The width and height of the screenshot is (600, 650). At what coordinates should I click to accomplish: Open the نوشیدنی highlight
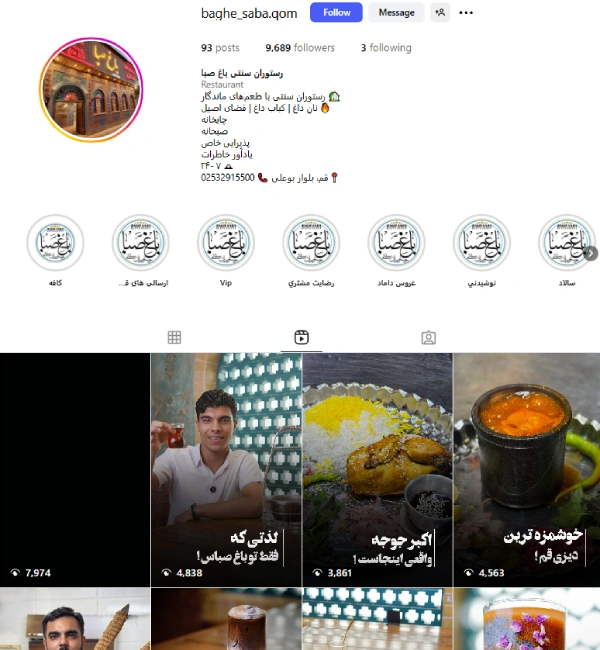tap(482, 243)
